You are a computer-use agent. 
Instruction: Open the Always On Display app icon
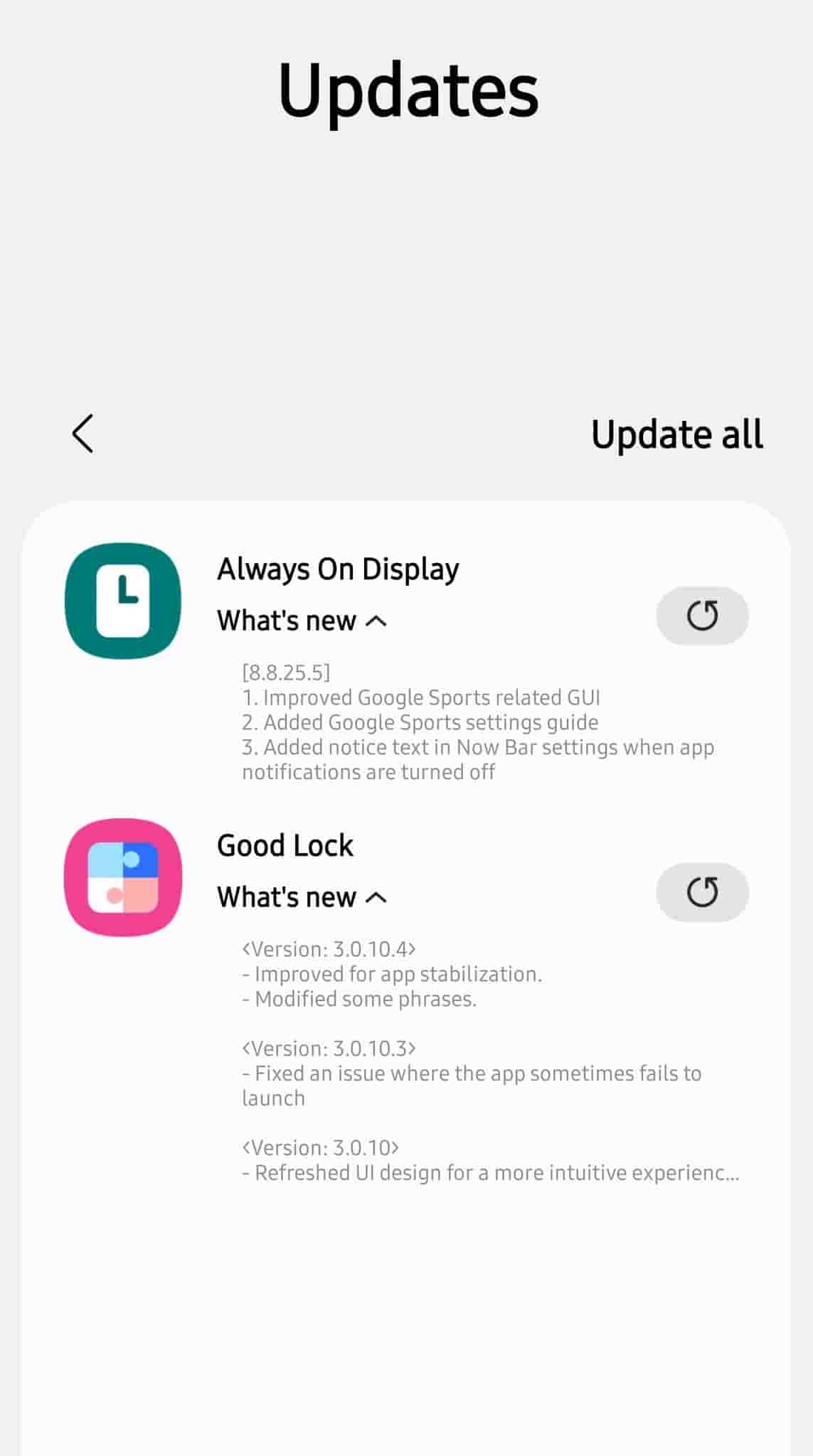(x=123, y=601)
